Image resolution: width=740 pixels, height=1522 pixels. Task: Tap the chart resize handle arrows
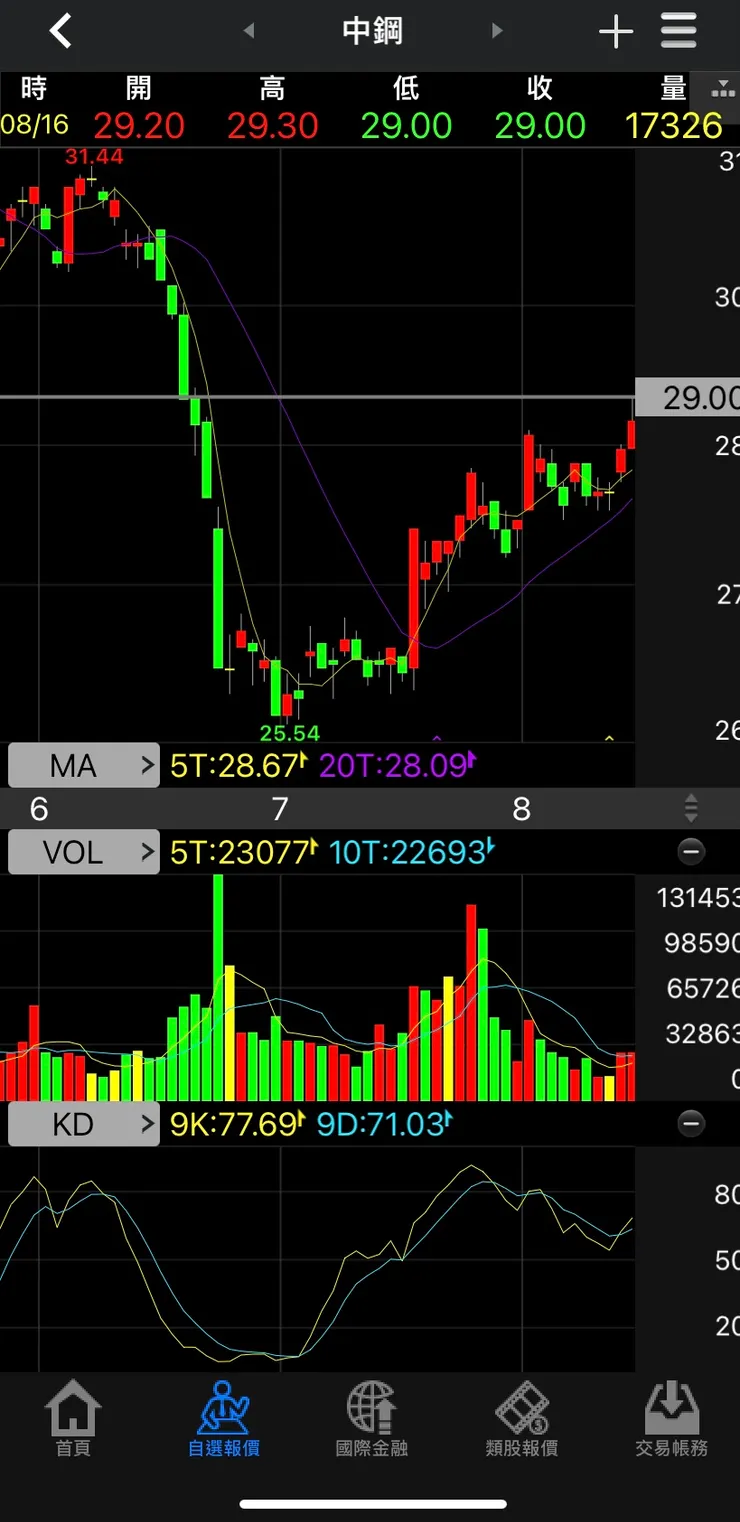691,808
